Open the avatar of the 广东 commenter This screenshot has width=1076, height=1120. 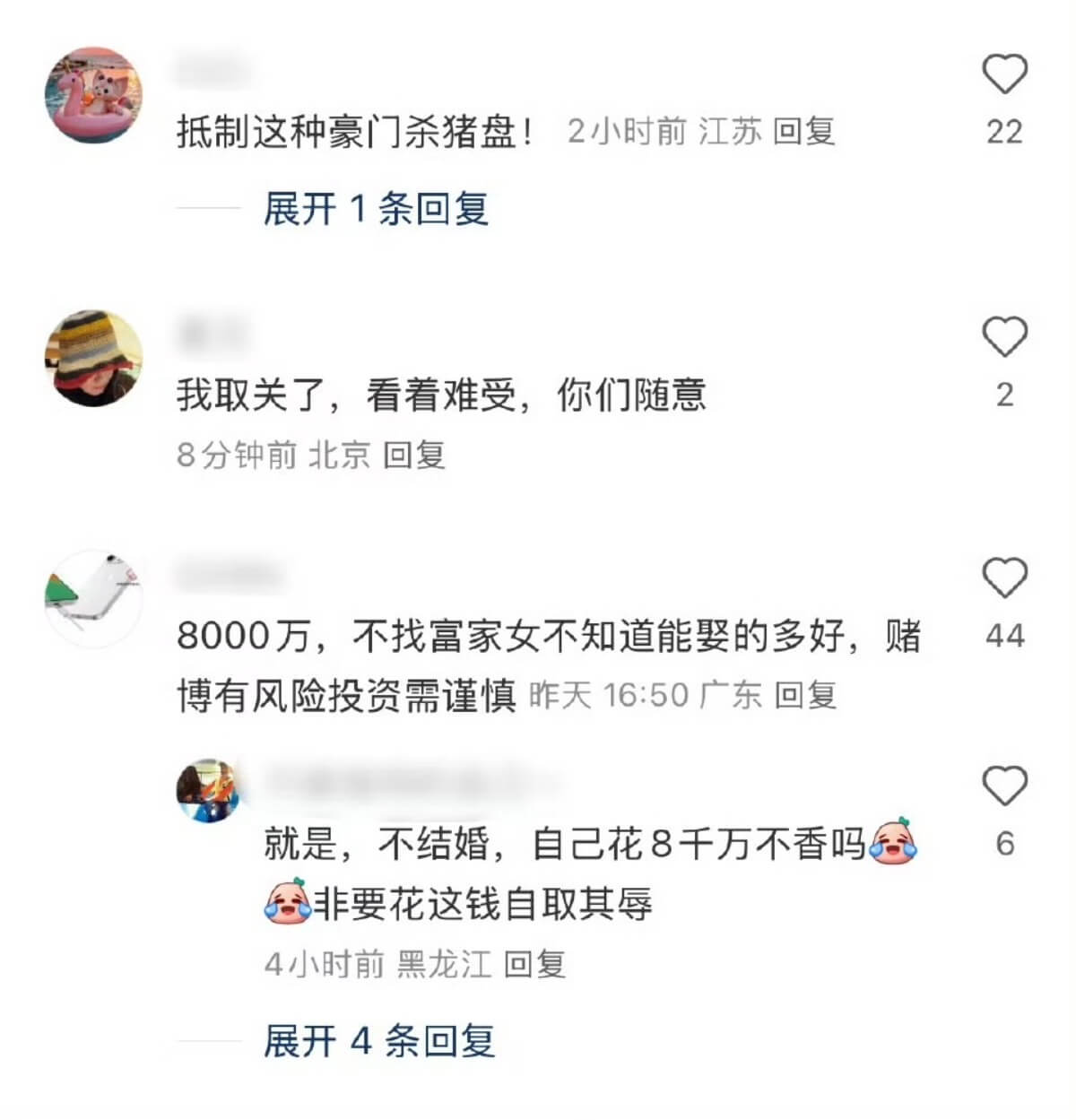tap(94, 598)
